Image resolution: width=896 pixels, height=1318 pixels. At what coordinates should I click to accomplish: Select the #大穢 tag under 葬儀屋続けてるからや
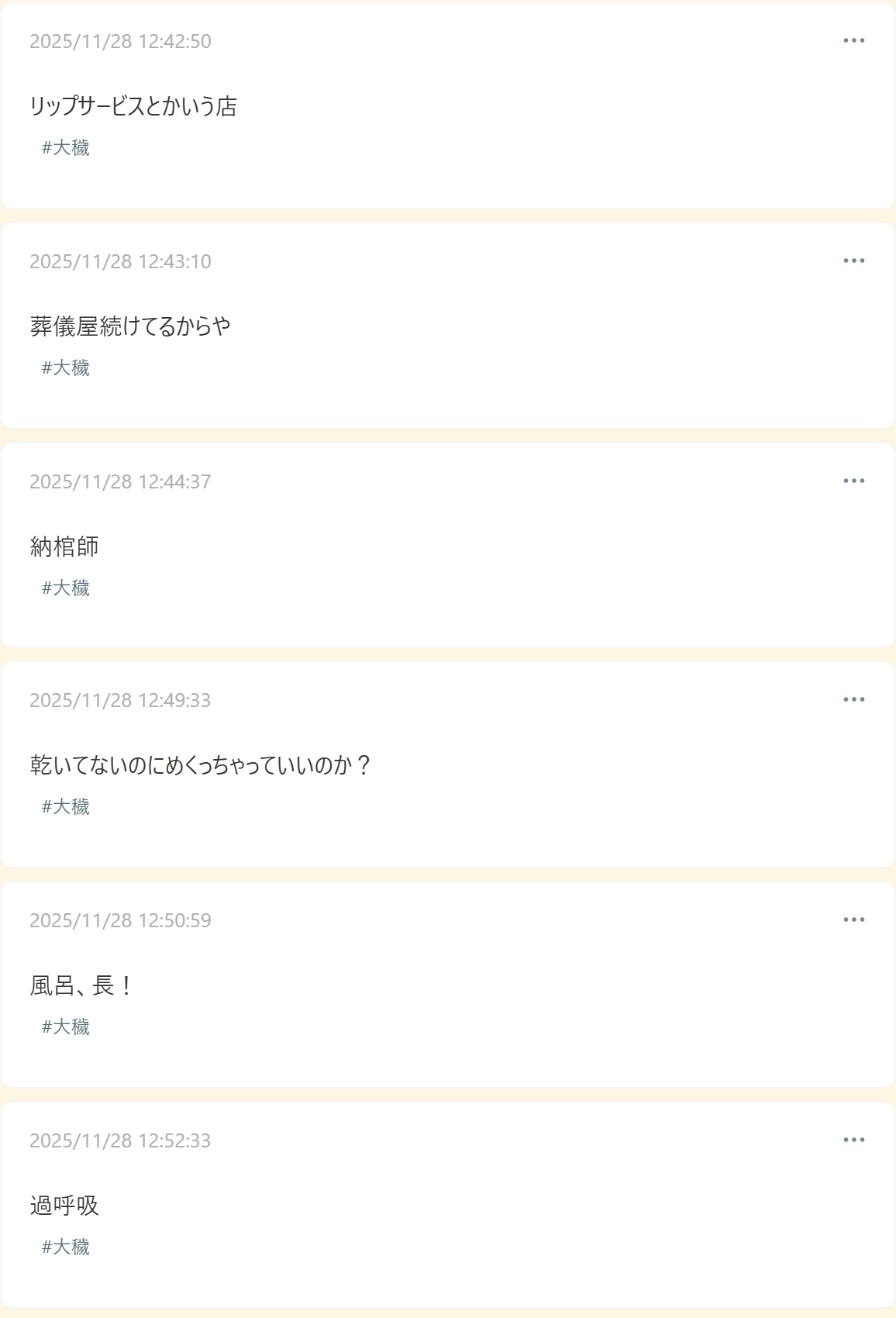66,367
